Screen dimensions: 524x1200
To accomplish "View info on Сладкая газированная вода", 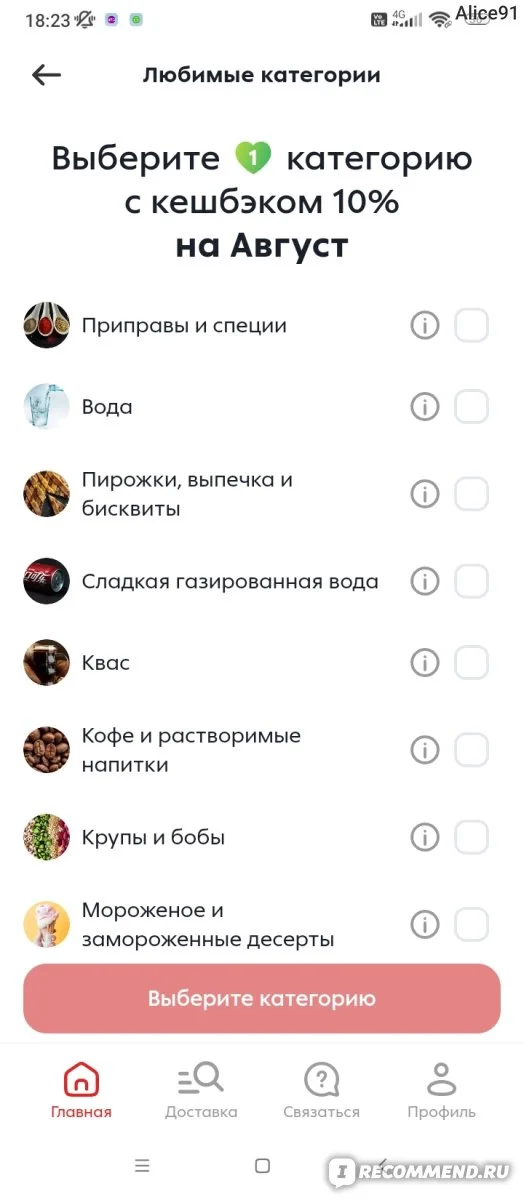I will coord(425,581).
